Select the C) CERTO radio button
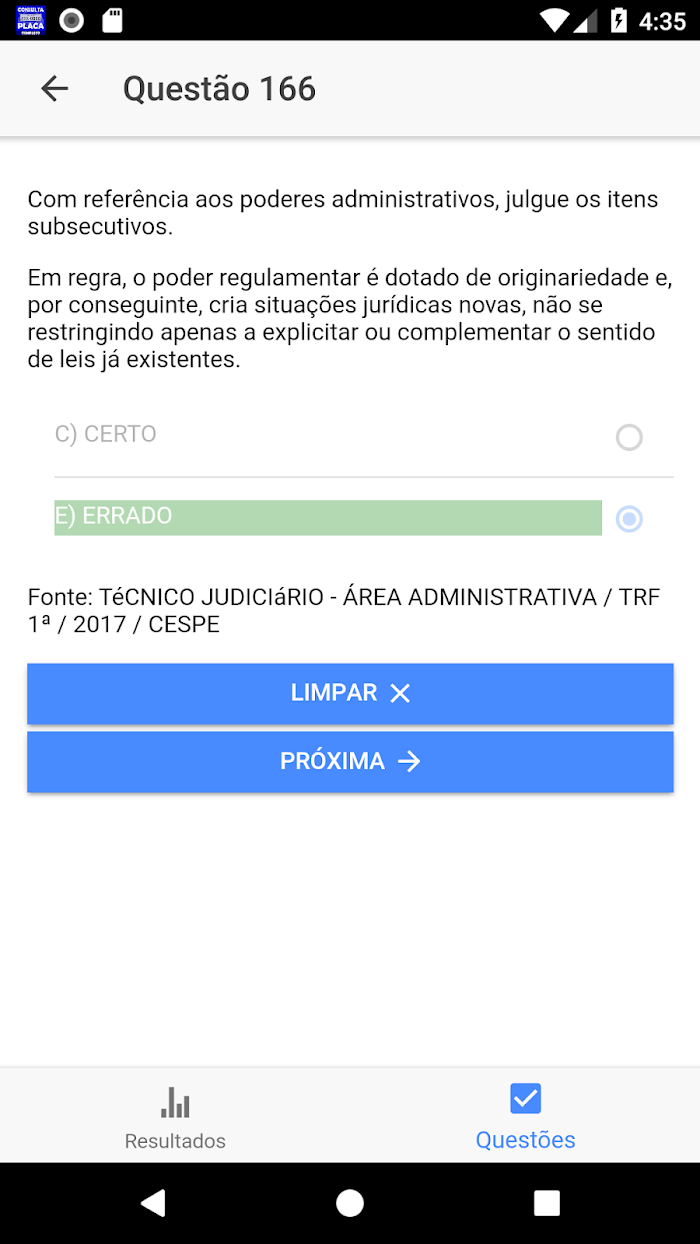 629,437
